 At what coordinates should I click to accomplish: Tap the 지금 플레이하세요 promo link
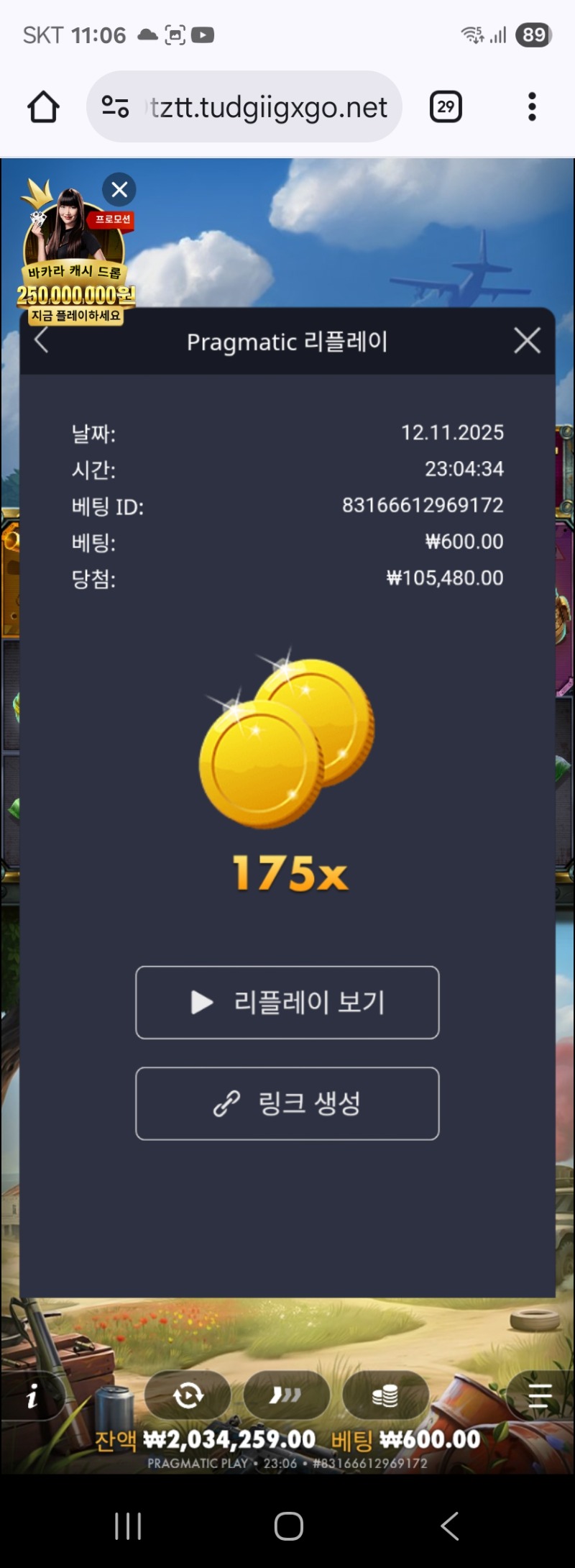click(77, 316)
